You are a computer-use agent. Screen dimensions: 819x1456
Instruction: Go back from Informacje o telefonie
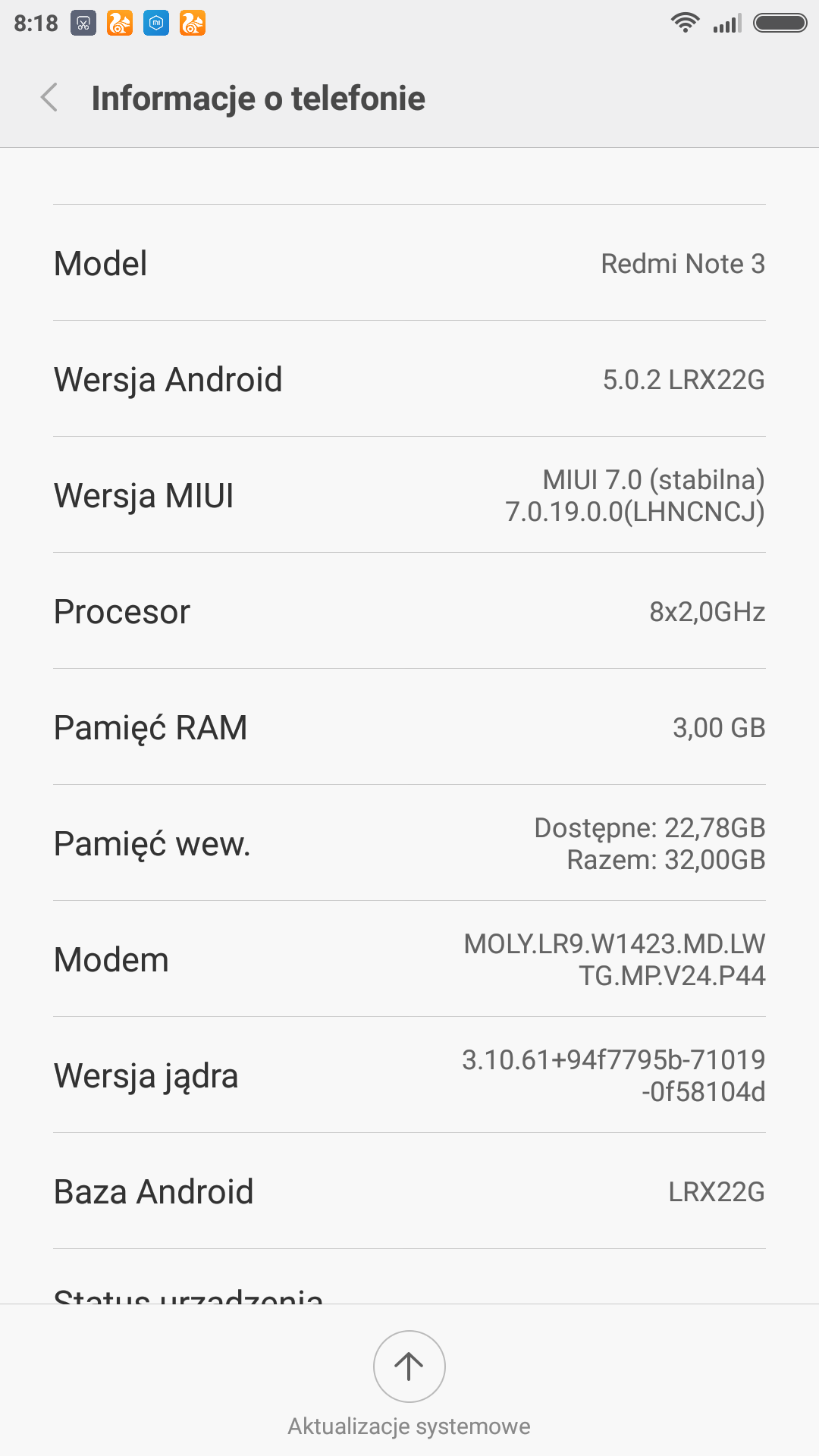coord(50,98)
